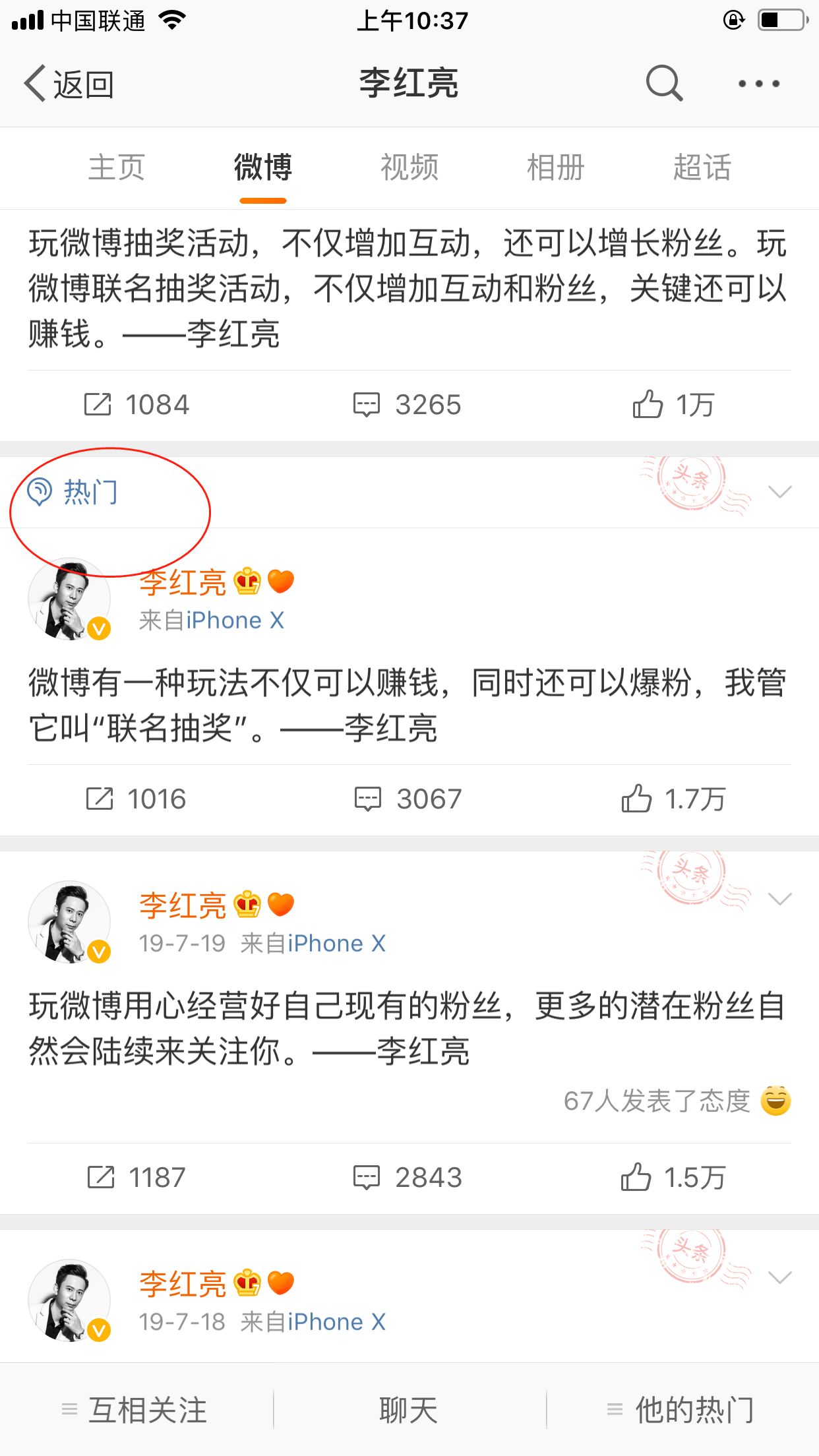The width and height of the screenshot is (819, 1456).
Task: Expand options arrow on the 19-7-19 post
Action: point(779,899)
